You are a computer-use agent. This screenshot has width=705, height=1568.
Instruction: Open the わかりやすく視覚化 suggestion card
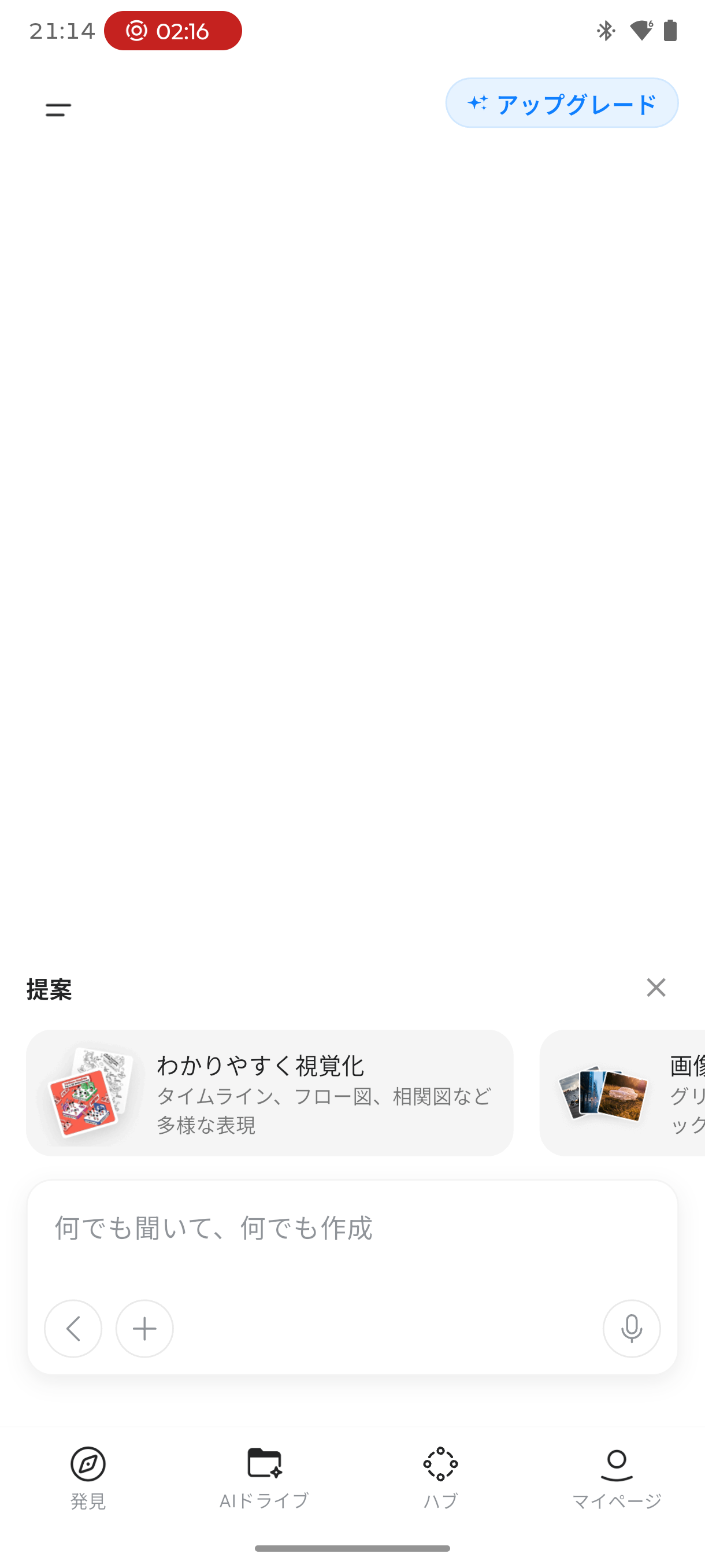coord(269,1093)
